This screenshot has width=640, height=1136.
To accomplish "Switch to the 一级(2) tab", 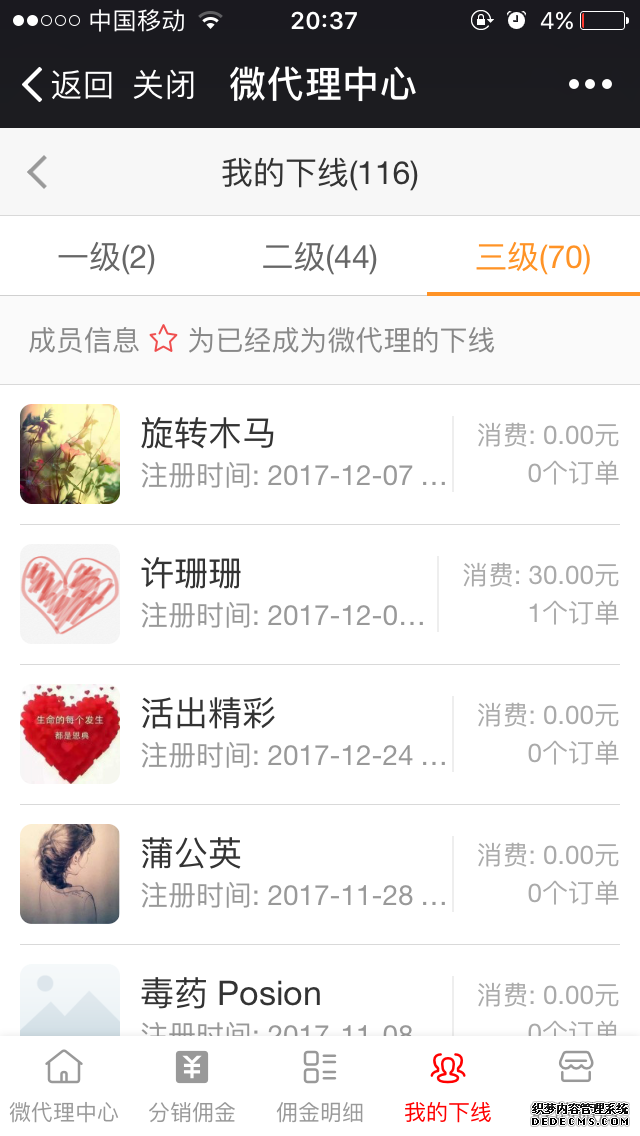I will tap(107, 258).
